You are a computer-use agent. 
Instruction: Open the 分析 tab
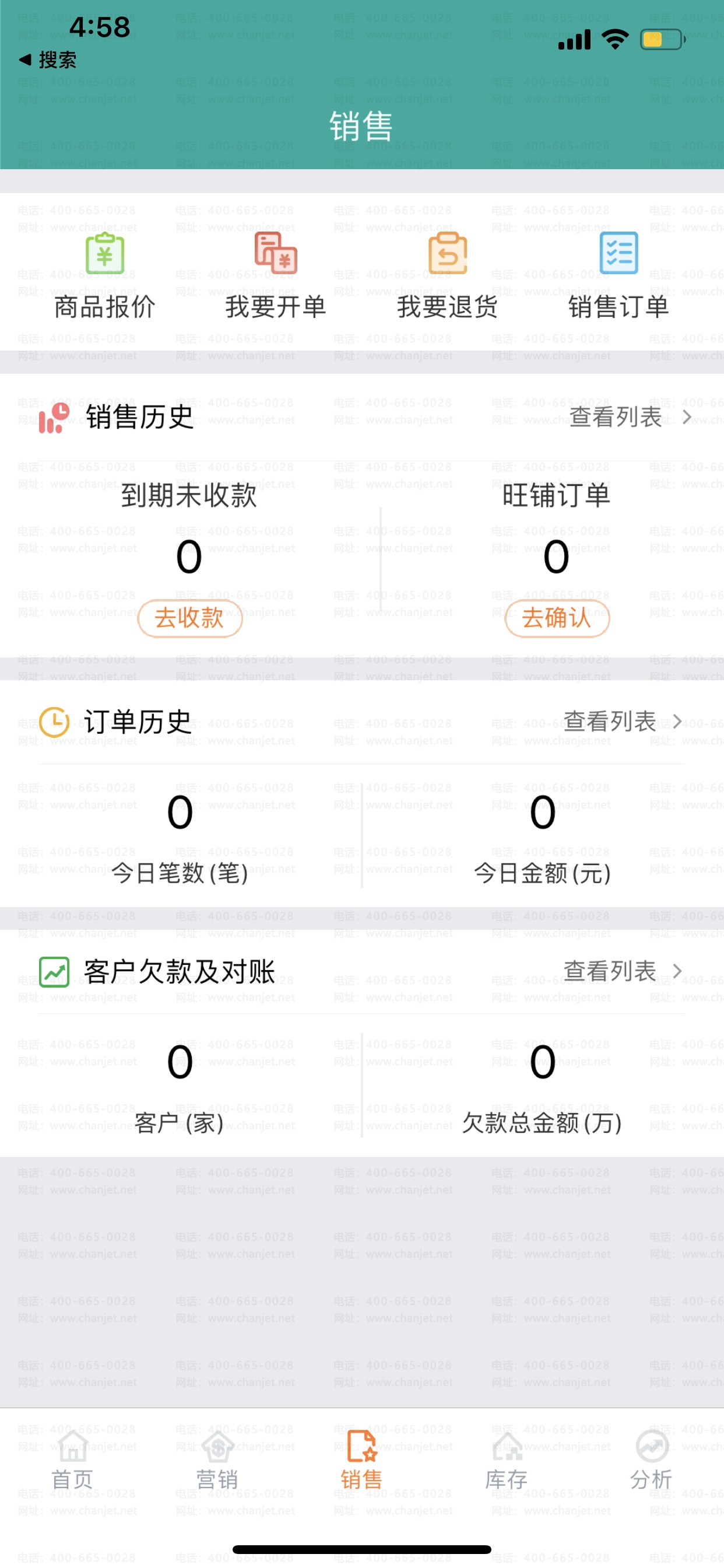(x=651, y=1461)
